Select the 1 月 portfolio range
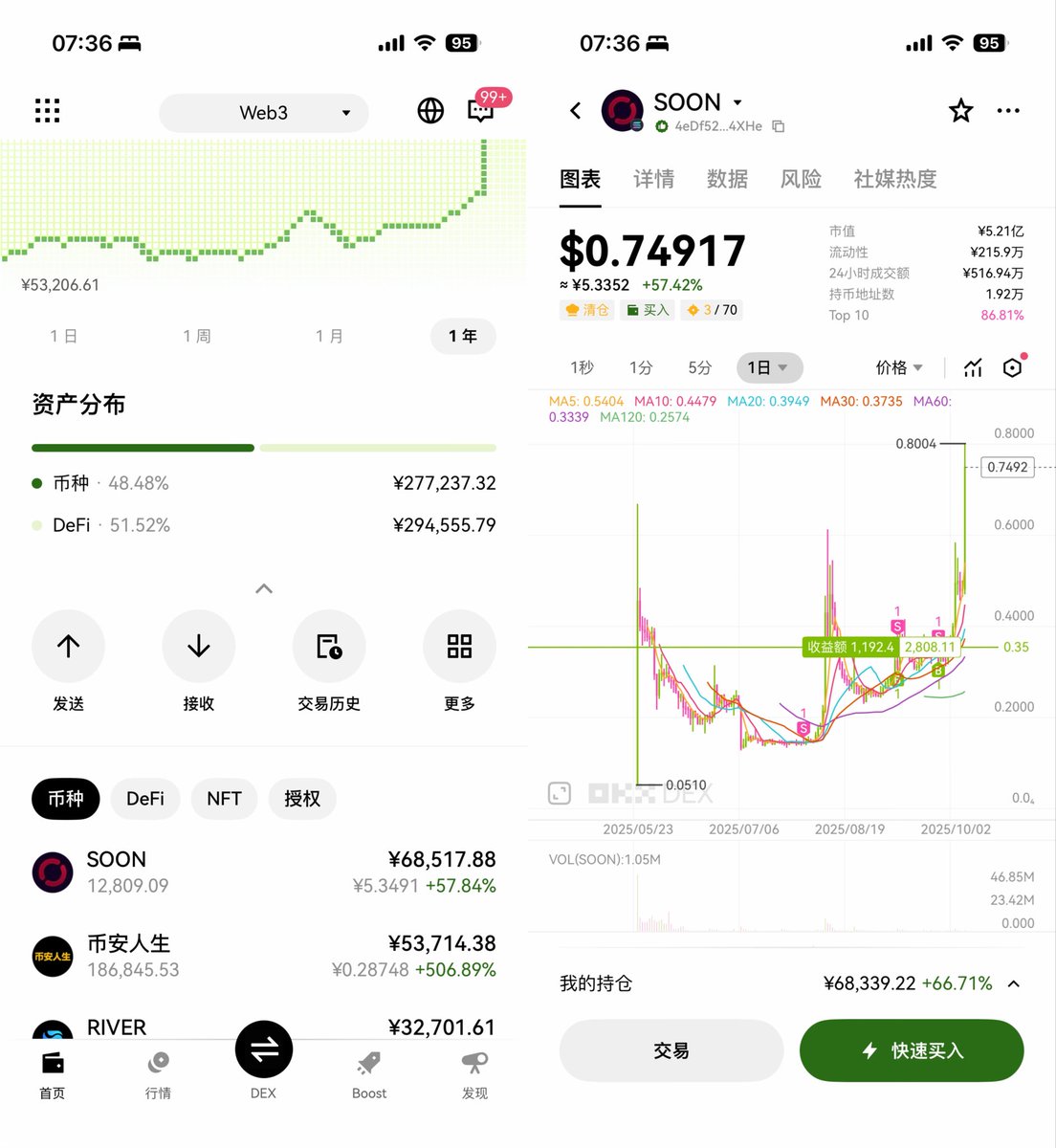The height and width of the screenshot is (1148, 1056). (329, 337)
